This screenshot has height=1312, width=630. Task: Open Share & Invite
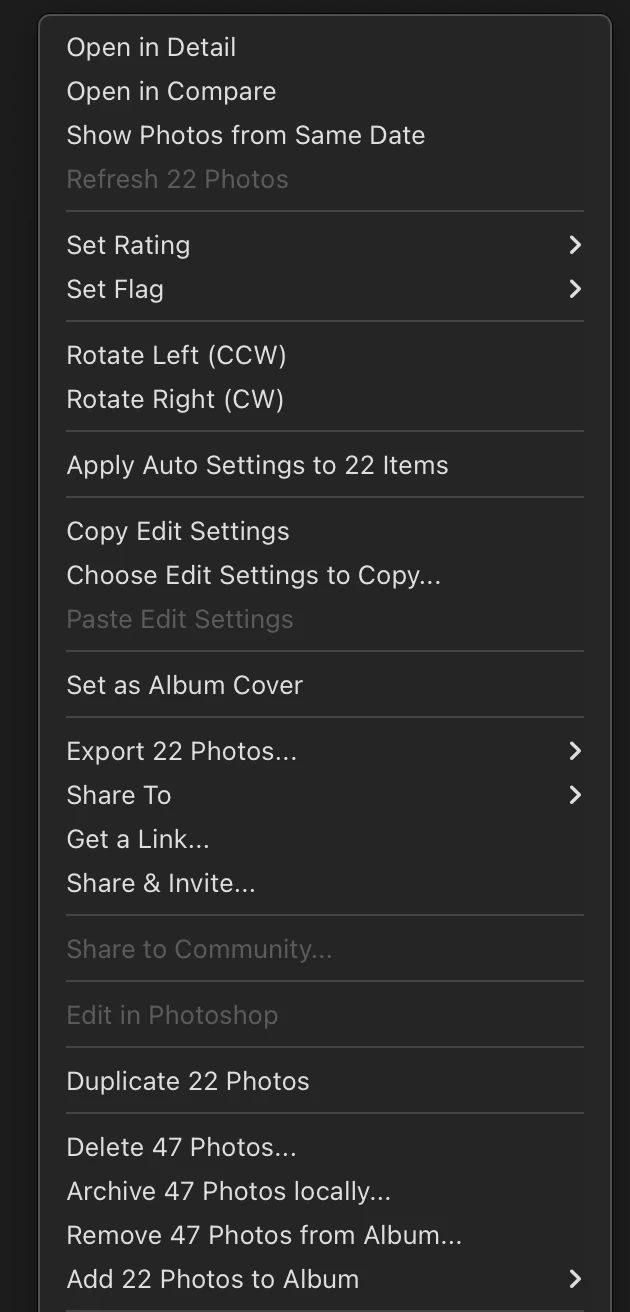[160, 883]
